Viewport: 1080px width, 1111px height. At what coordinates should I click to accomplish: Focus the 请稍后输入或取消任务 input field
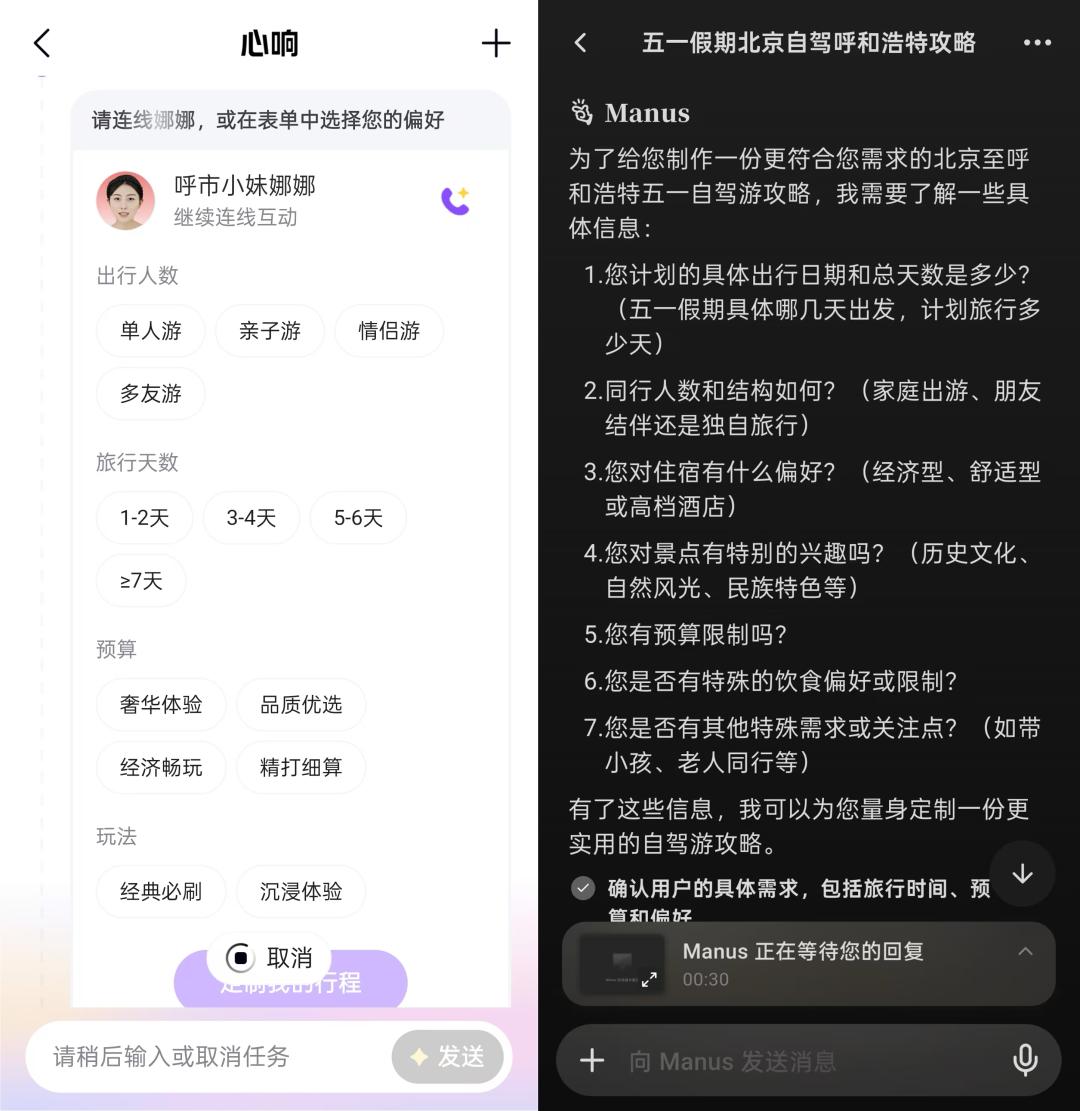(x=210, y=1056)
